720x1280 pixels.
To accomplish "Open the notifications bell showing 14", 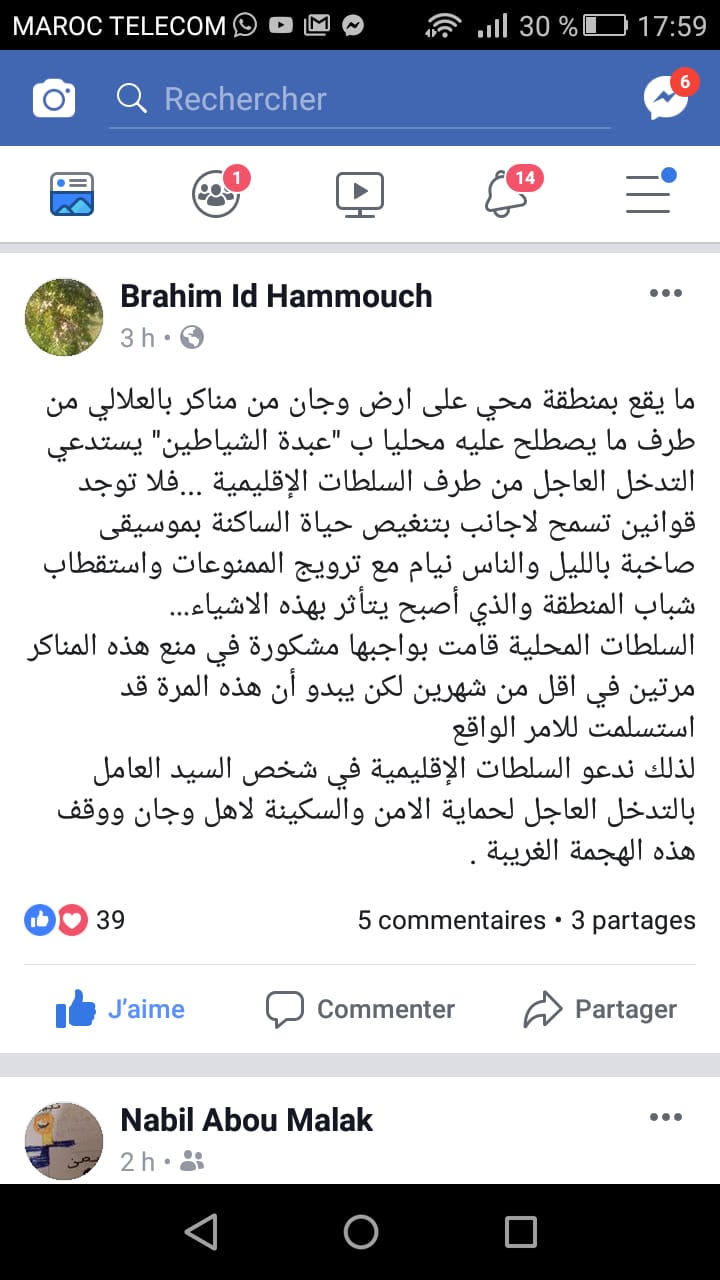I will [508, 192].
